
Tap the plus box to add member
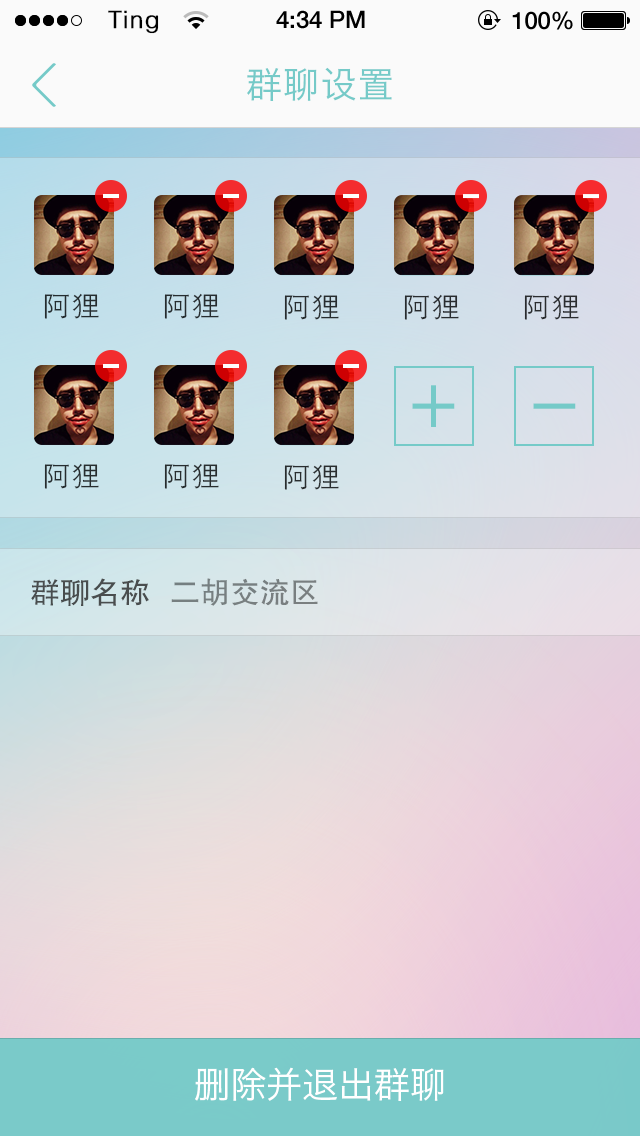(x=433, y=406)
